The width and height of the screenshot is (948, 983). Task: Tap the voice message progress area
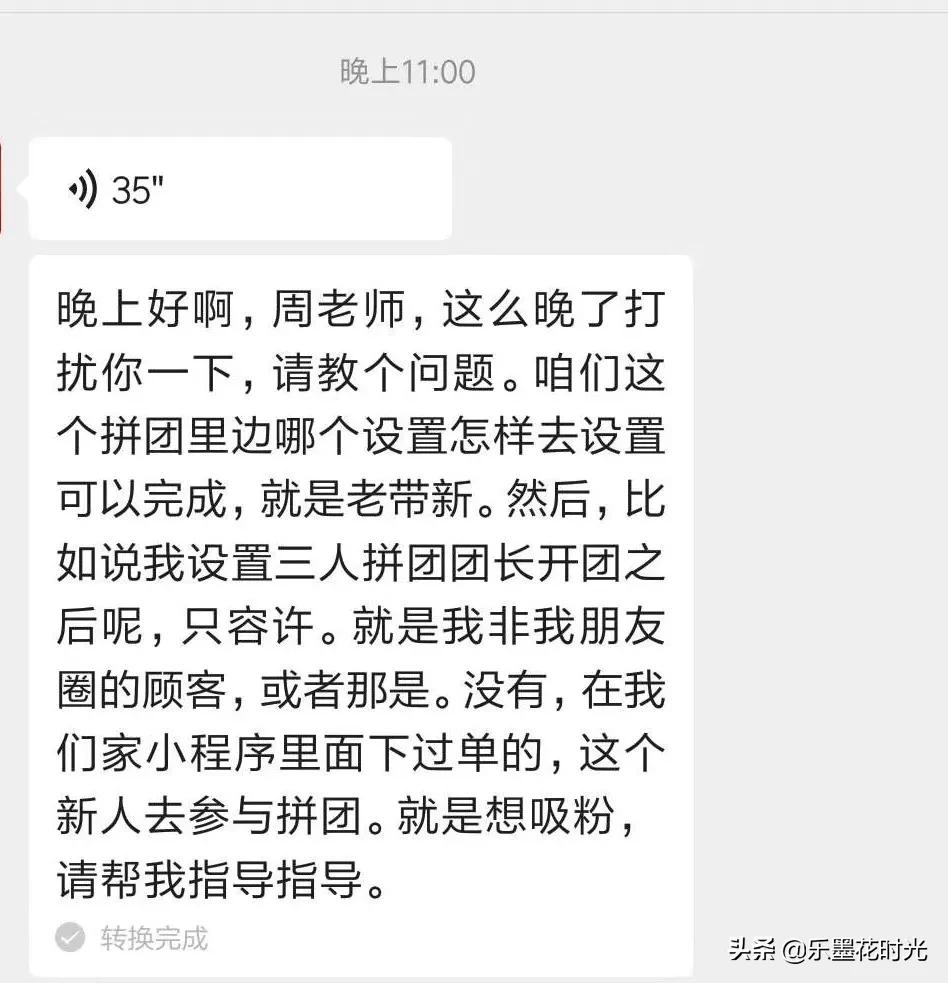300,186
